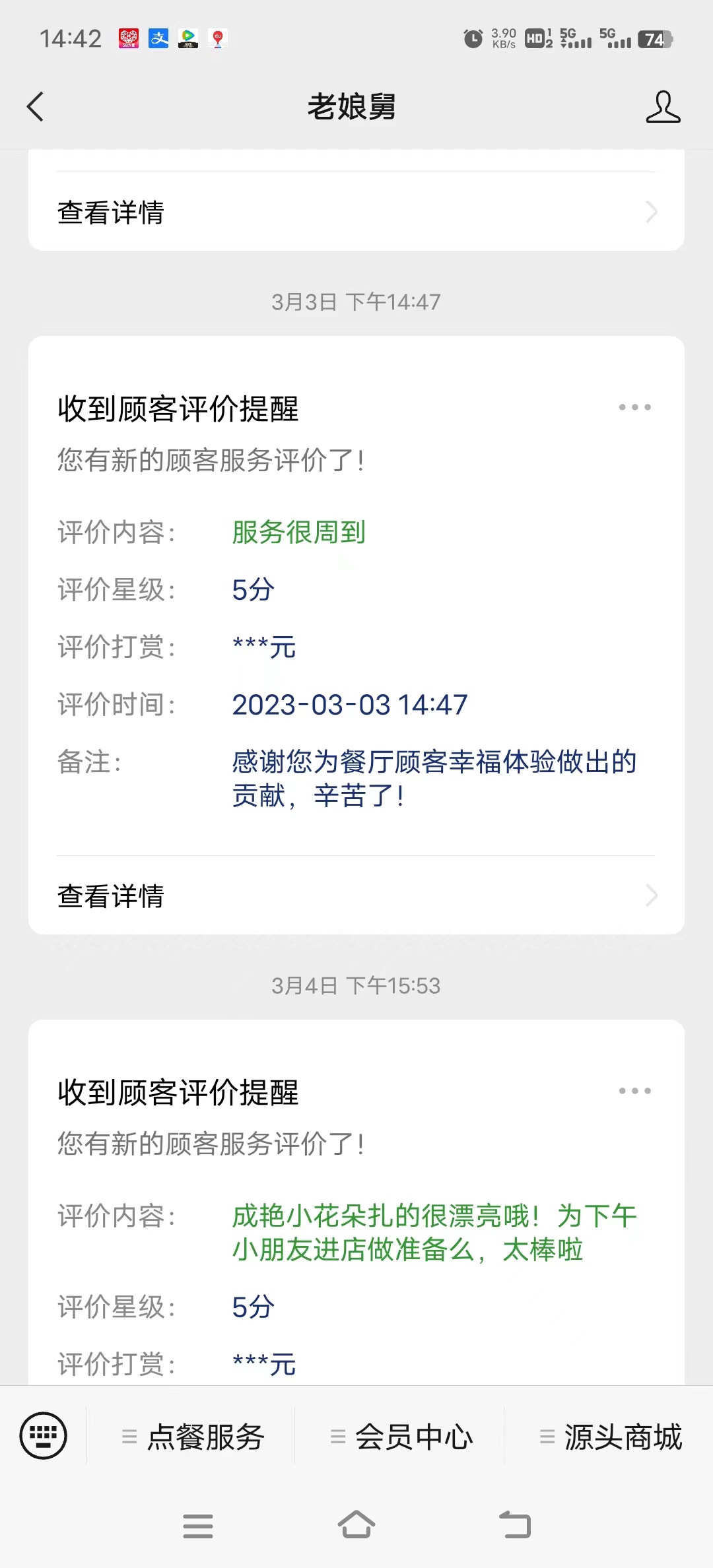This screenshot has width=713, height=1568.
Task: Open the options dots on the 3月3日 review card
Action: tap(635, 407)
